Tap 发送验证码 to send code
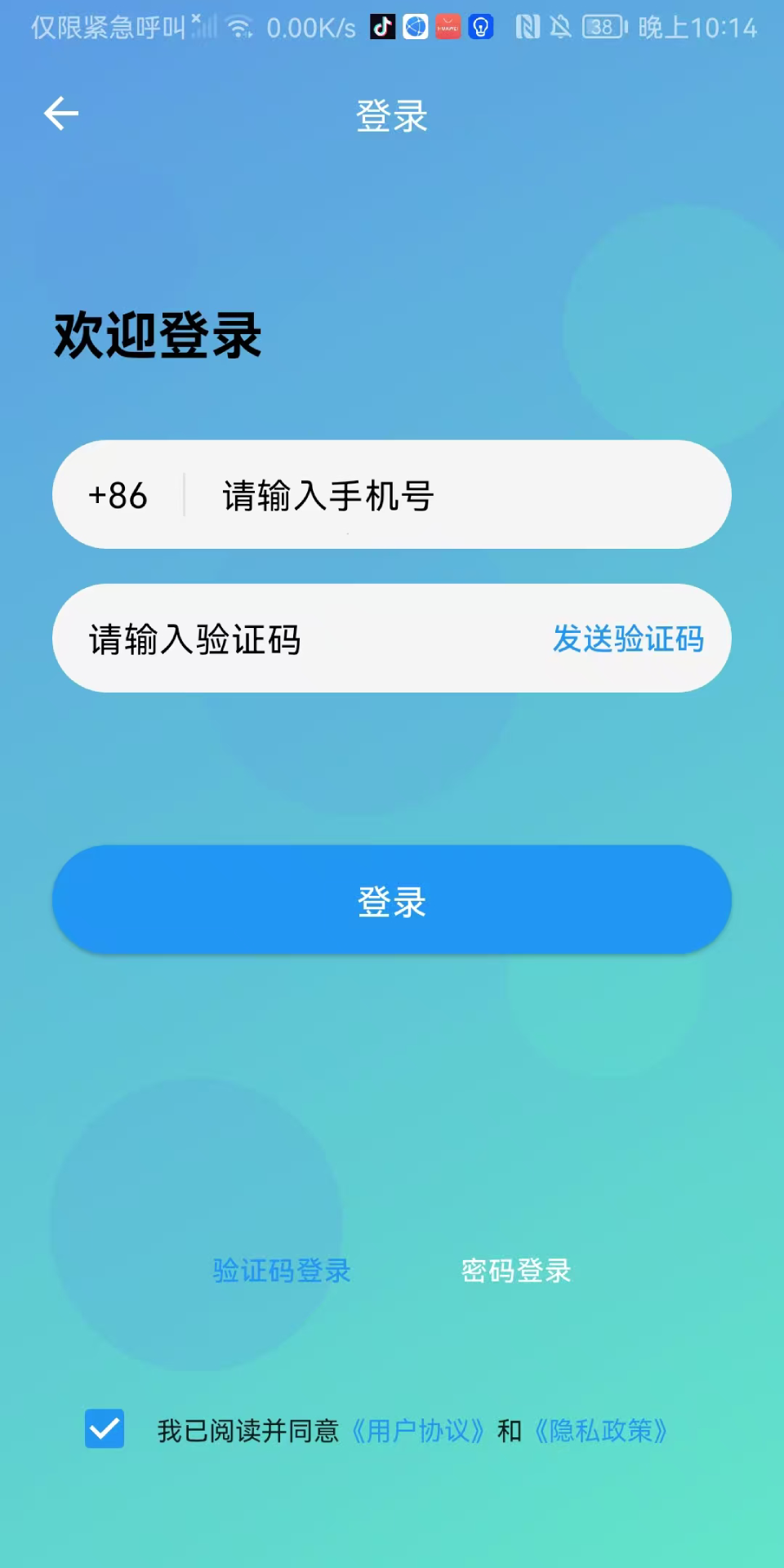Viewport: 784px width, 1568px height. tap(628, 639)
